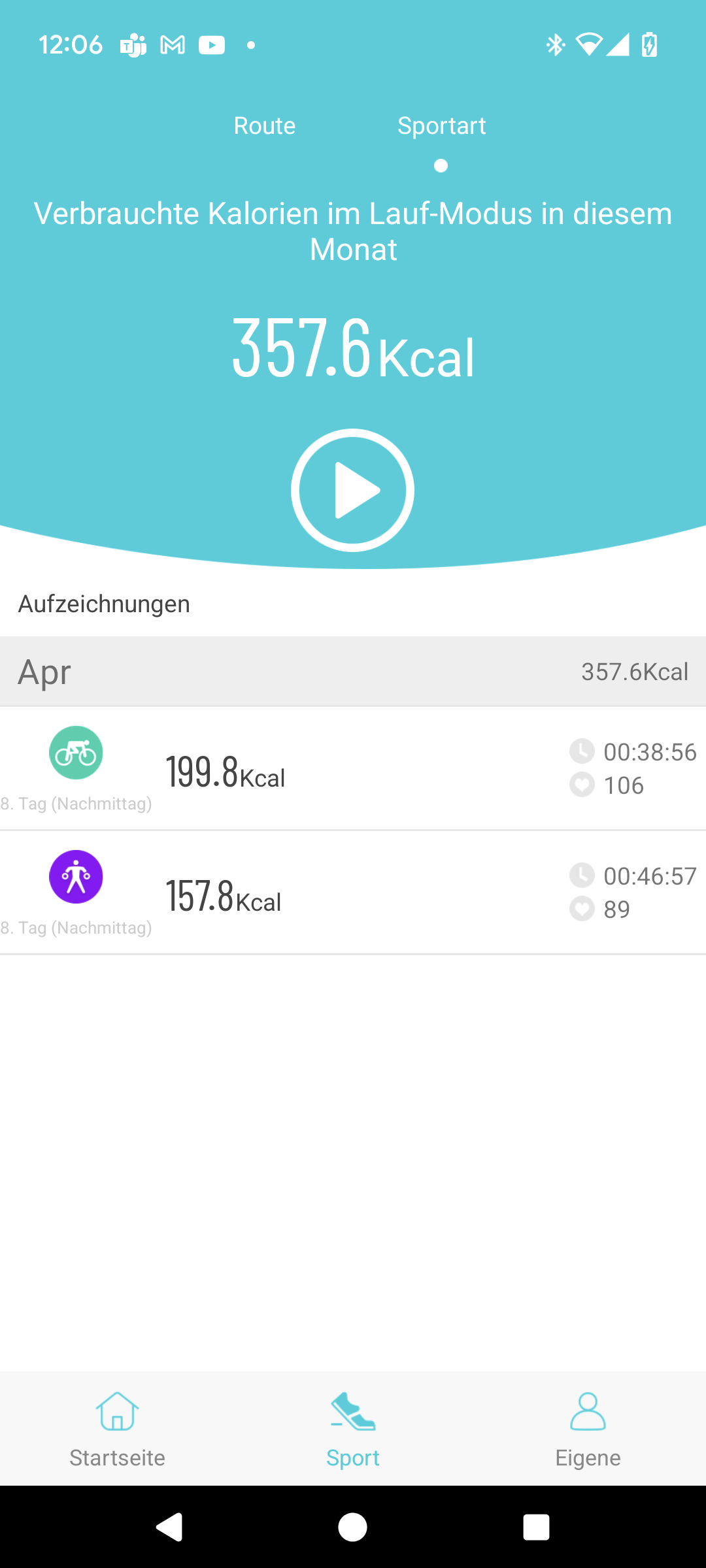706x1568 pixels.
Task: Go to the Startseite tab
Action: [118, 1429]
